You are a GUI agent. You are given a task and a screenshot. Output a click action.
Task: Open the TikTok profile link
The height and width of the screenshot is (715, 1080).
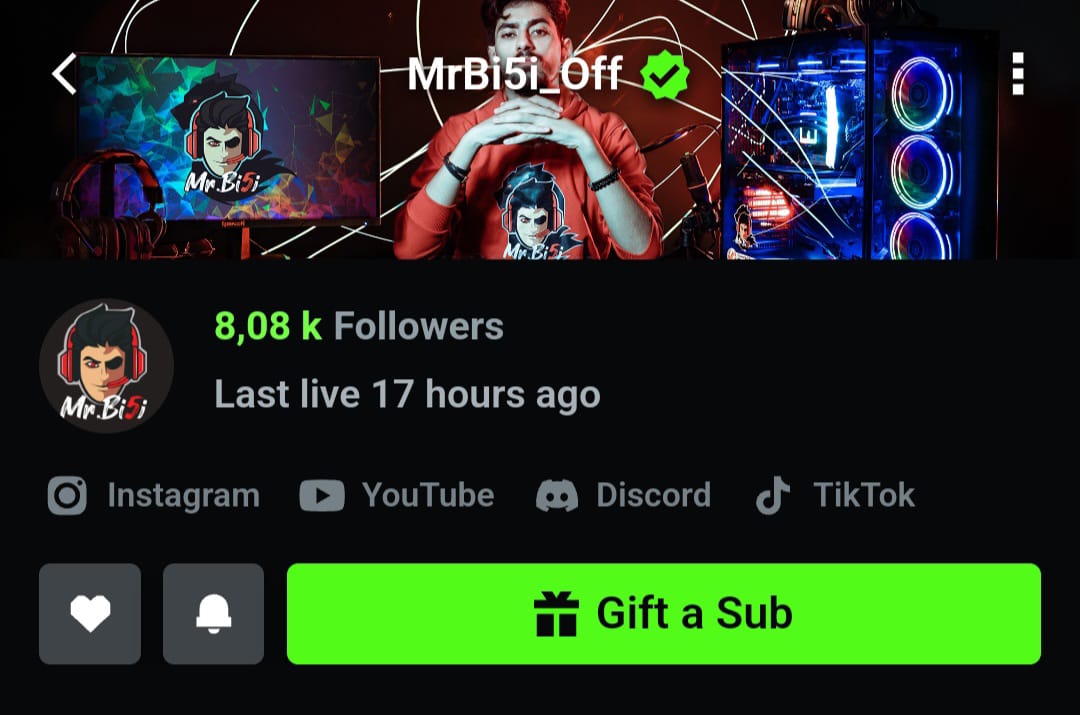pyautogui.click(x=834, y=495)
